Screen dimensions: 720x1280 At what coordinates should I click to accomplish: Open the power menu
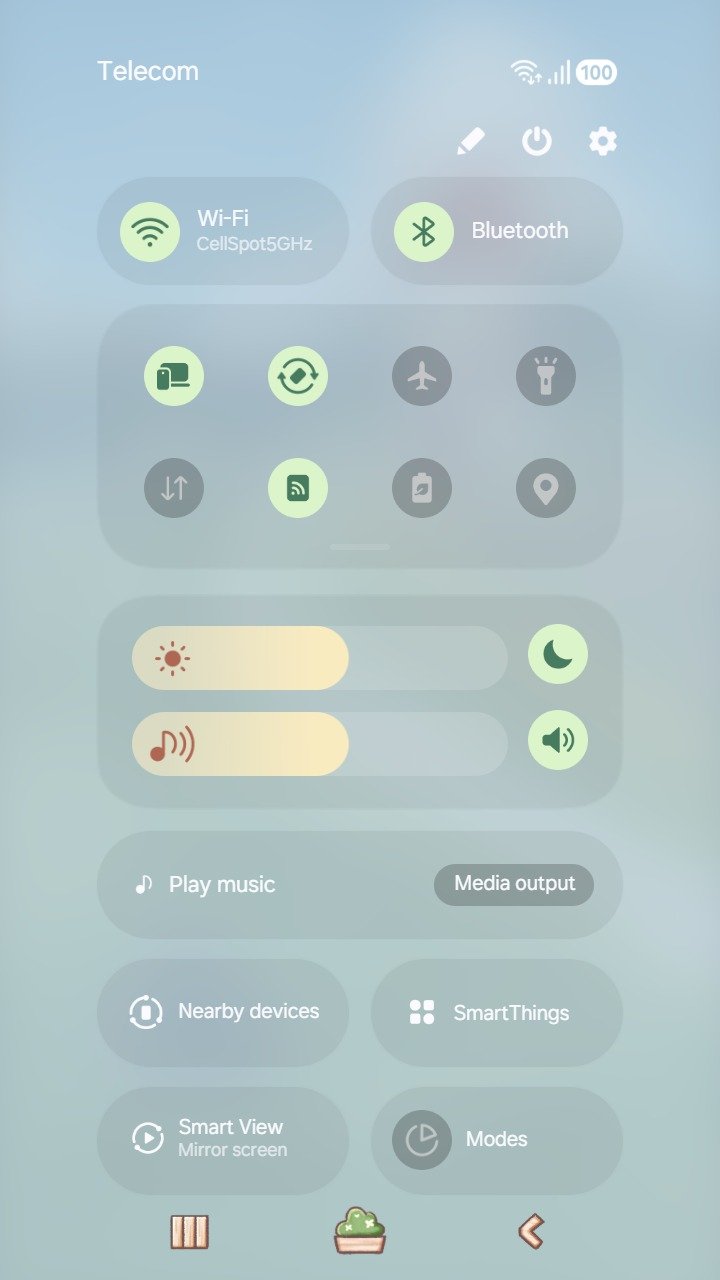537,142
